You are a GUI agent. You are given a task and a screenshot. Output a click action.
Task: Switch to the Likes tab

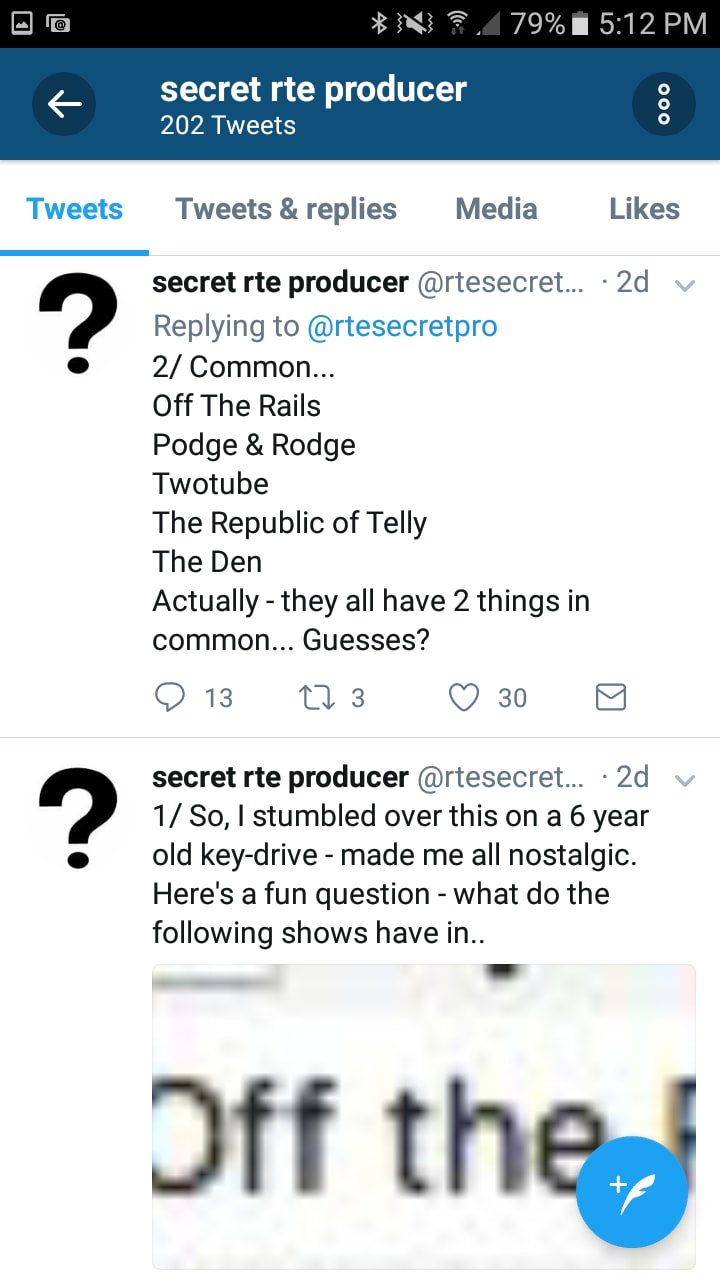pyautogui.click(x=644, y=209)
